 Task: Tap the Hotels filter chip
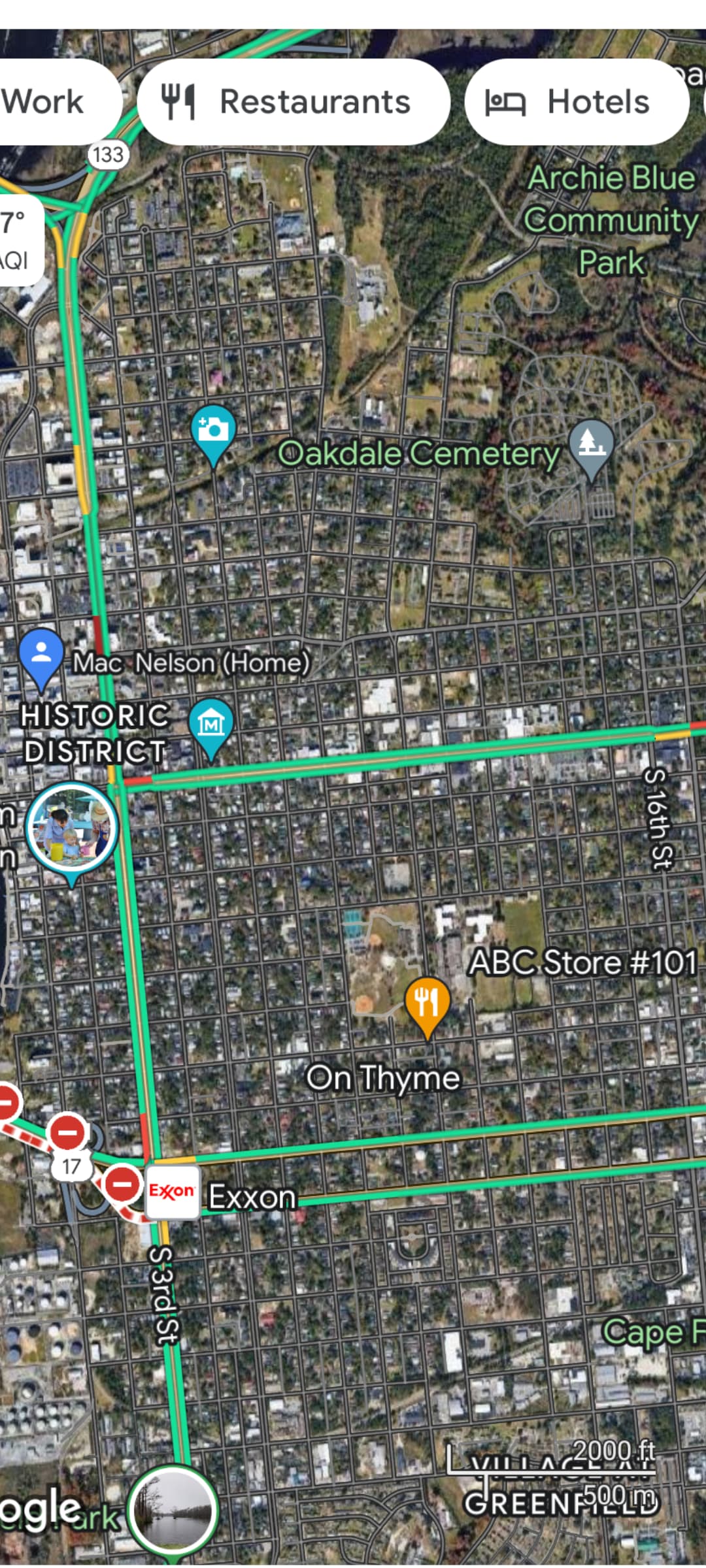coord(576,102)
